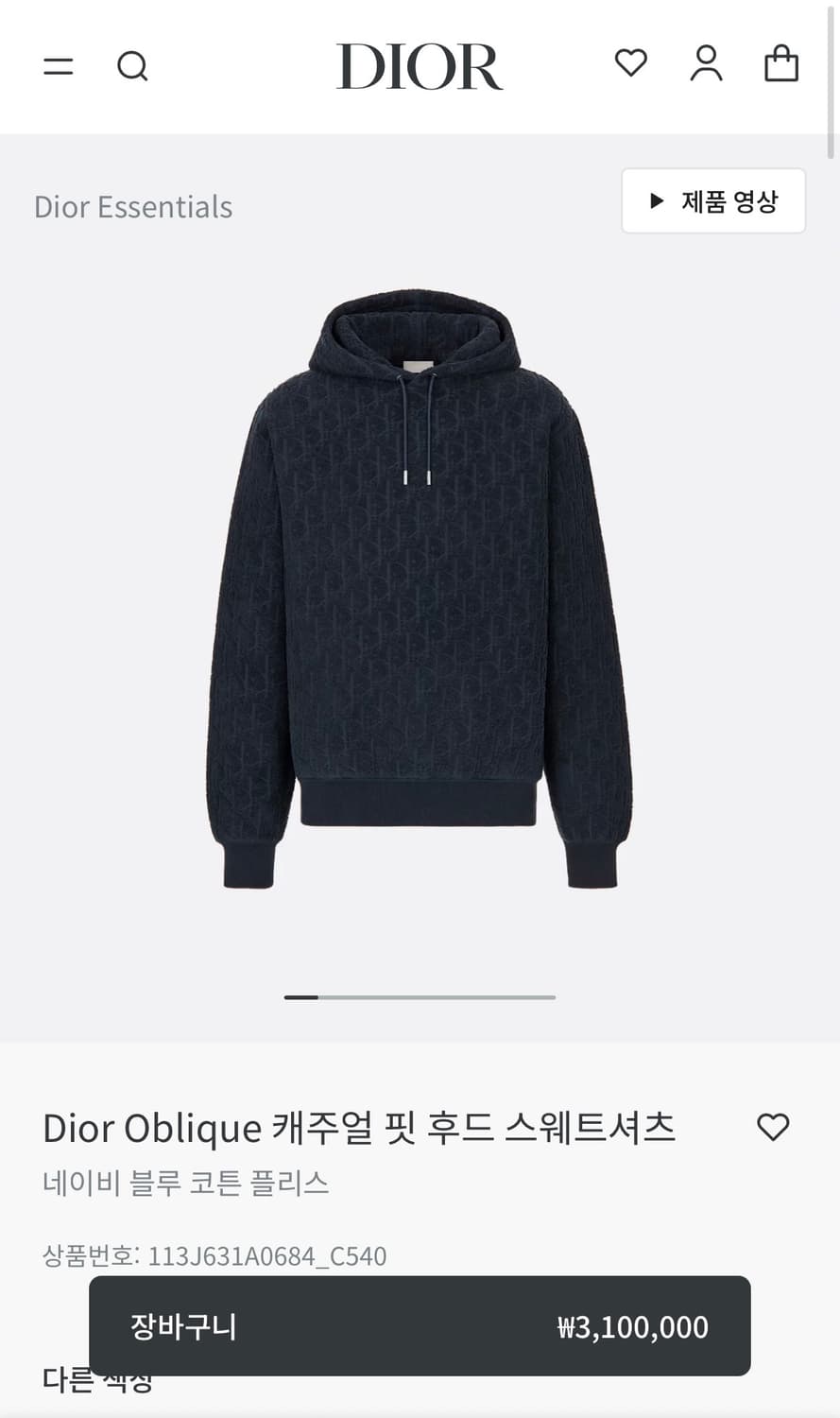Image resolution: width=840 pixels, height=1418 pixels.
Task: Click the heart icon beside the product title
Action: [x=774, y=1127]
